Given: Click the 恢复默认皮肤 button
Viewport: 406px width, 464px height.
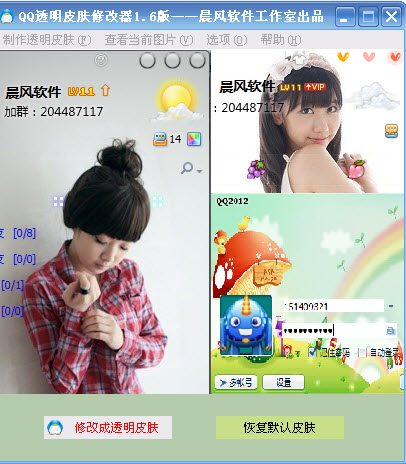Looking at the screenshot, I should 280,427.
